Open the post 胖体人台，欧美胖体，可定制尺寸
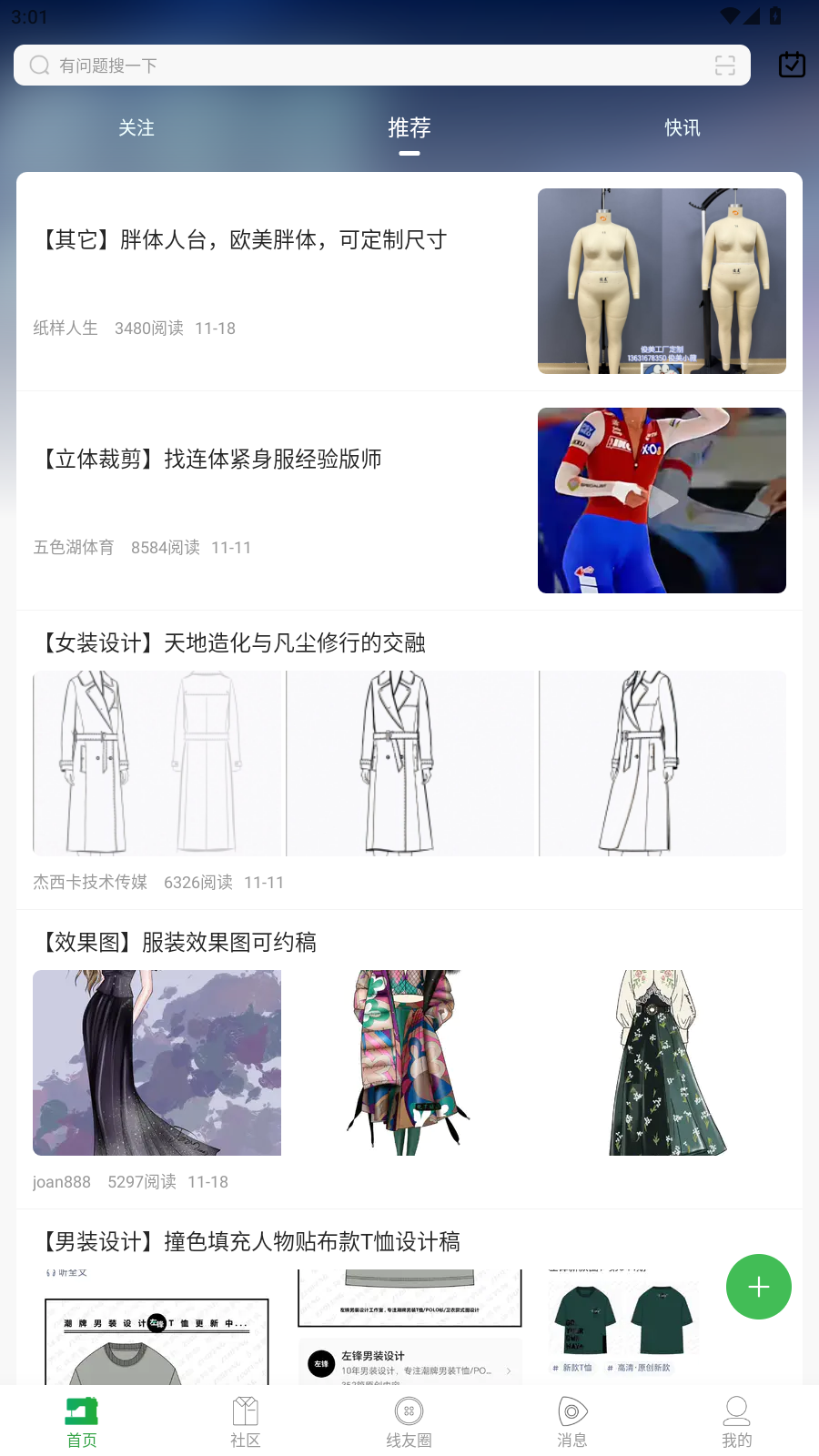The width and height of the screenshot is (819, 1456). (x=242, y=240)
